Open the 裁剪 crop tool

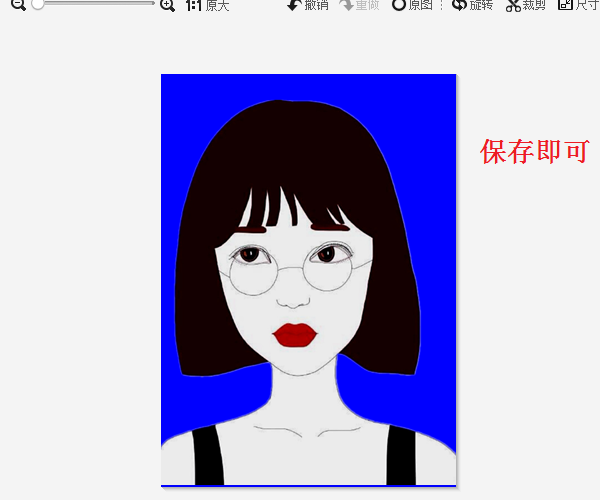(x=526, y=5)
